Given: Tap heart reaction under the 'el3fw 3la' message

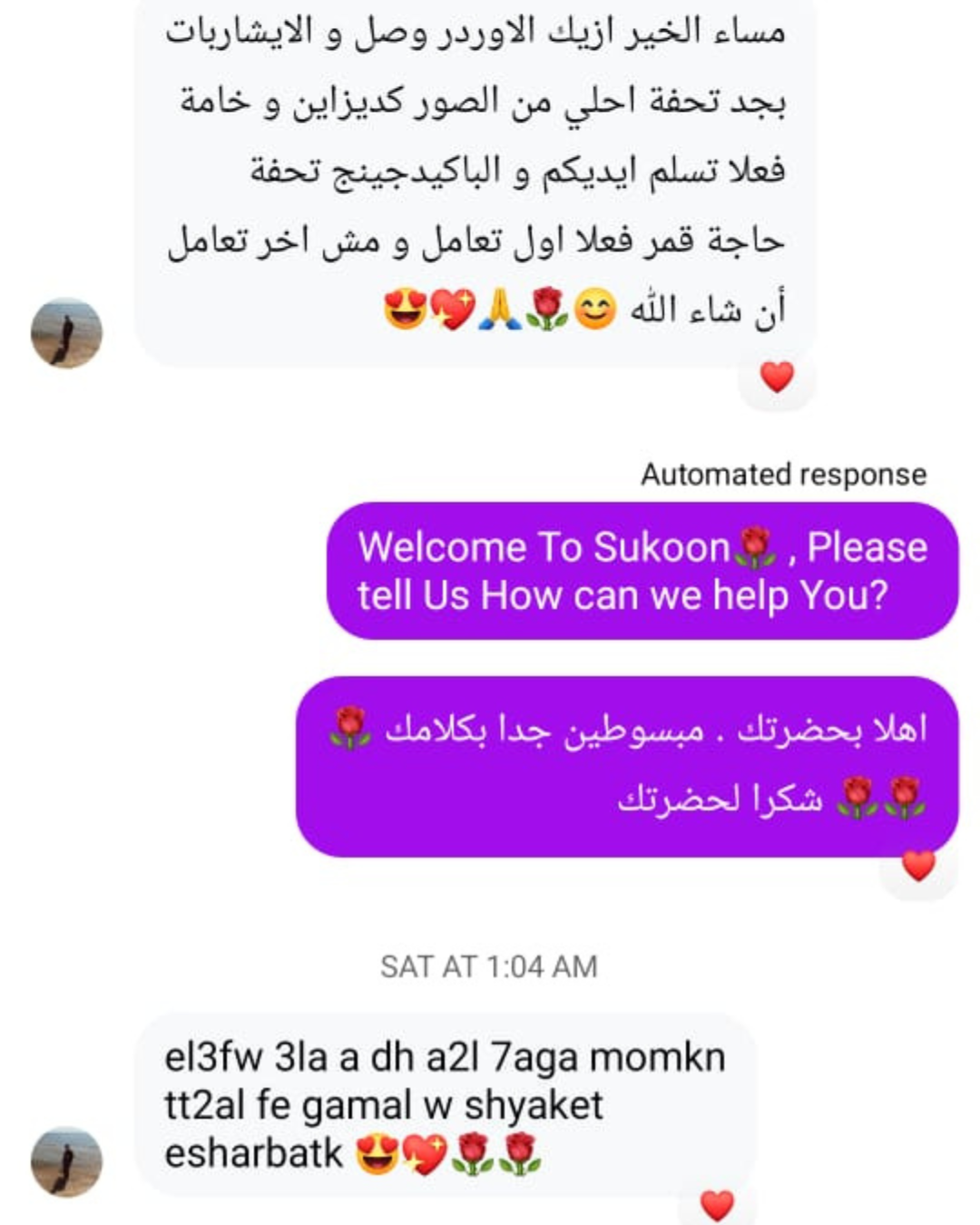Looking at the screenshot, I should 717,1205.
